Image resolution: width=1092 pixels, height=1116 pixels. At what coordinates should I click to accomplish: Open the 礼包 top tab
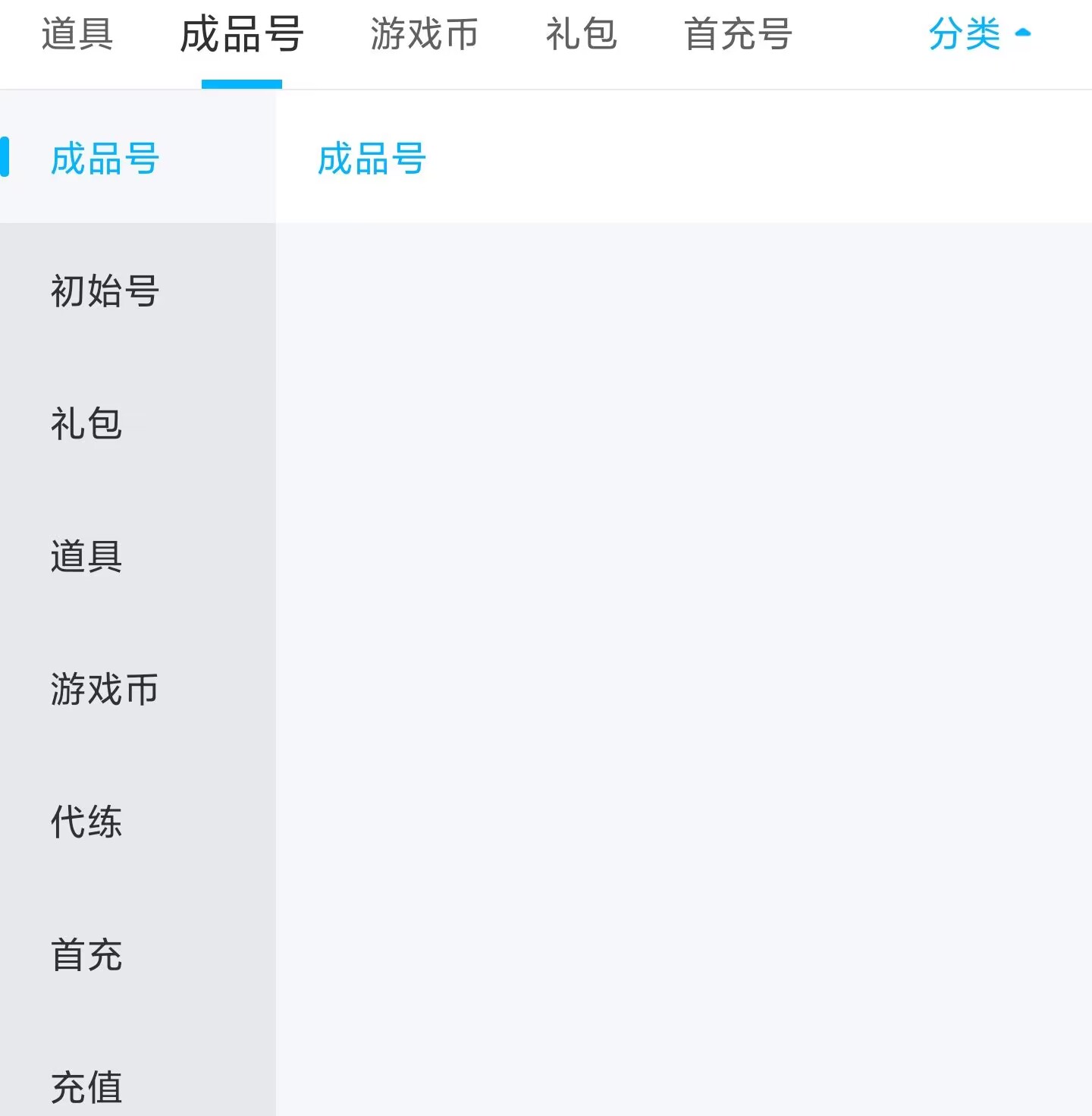click(582, 35)
